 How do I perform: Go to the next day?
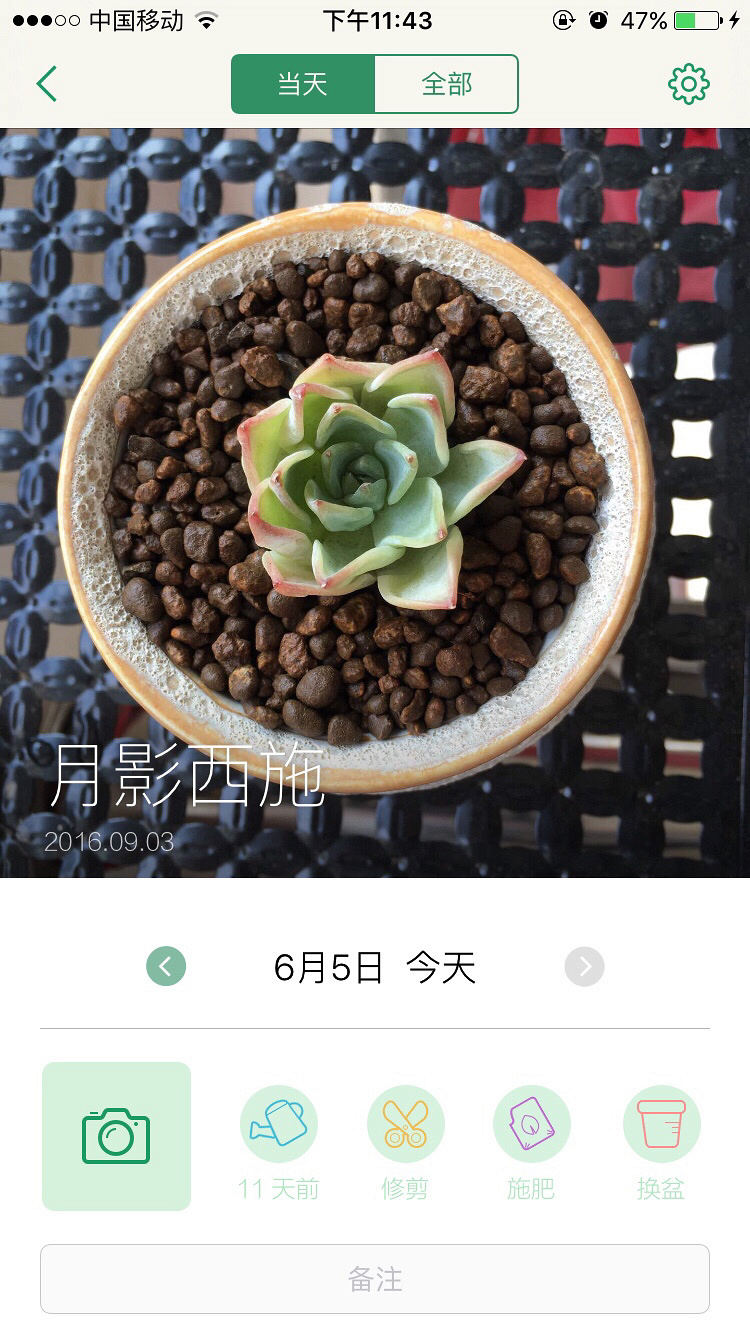(584, 967)
